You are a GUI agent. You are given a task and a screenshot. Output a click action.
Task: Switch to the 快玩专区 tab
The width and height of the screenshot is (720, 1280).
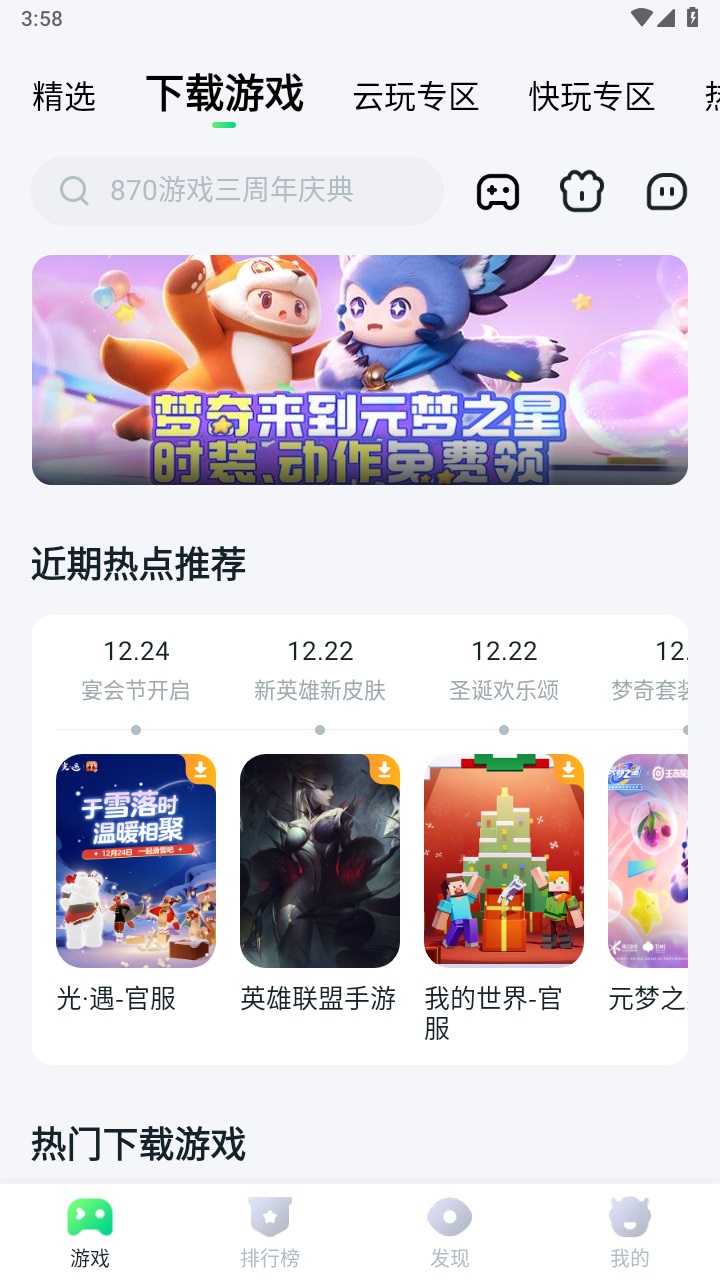(x=591, y=97)
